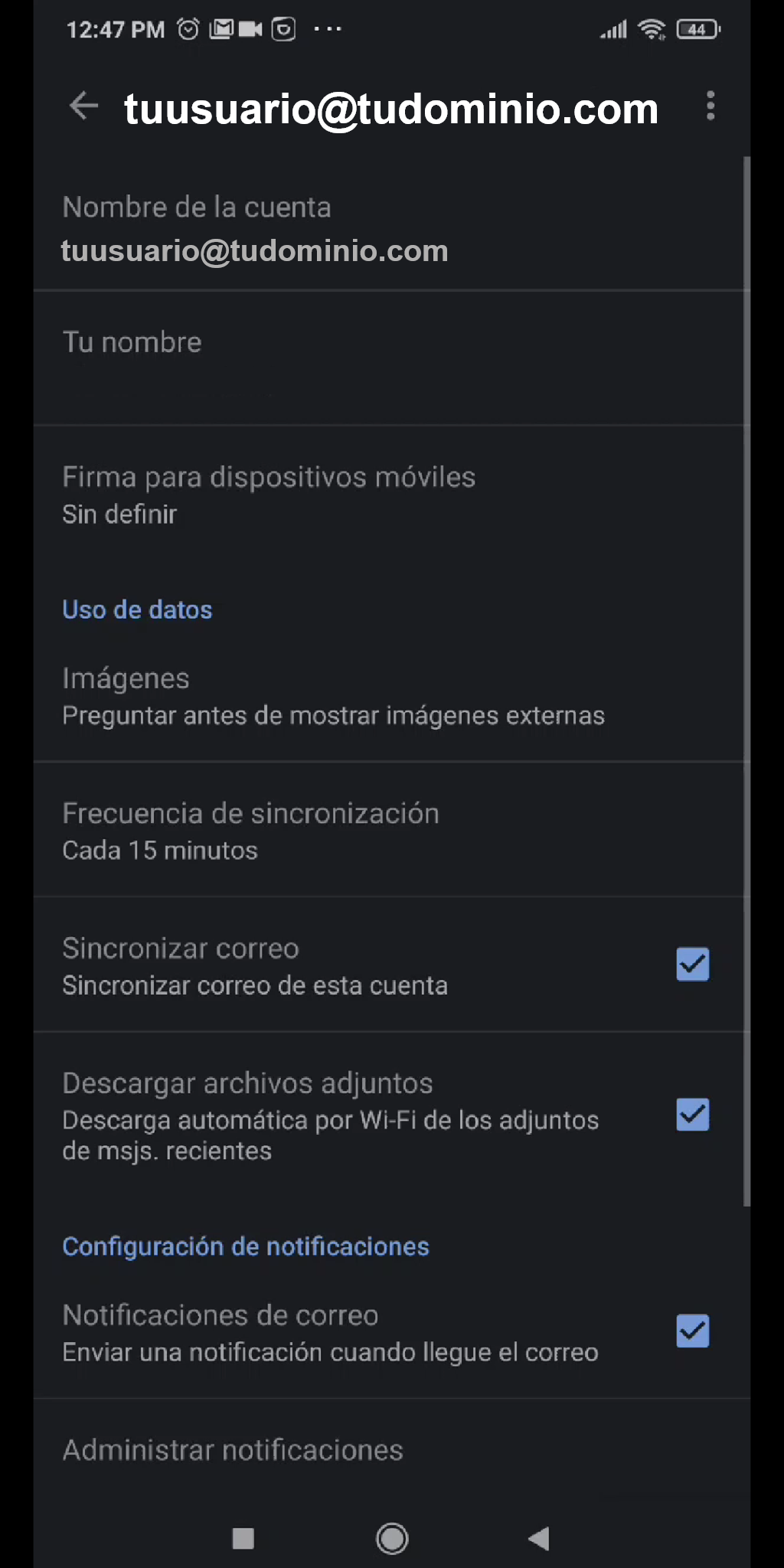784x1568 pixels.
Task: Go back using the top arrow
Action: (83, 106)
